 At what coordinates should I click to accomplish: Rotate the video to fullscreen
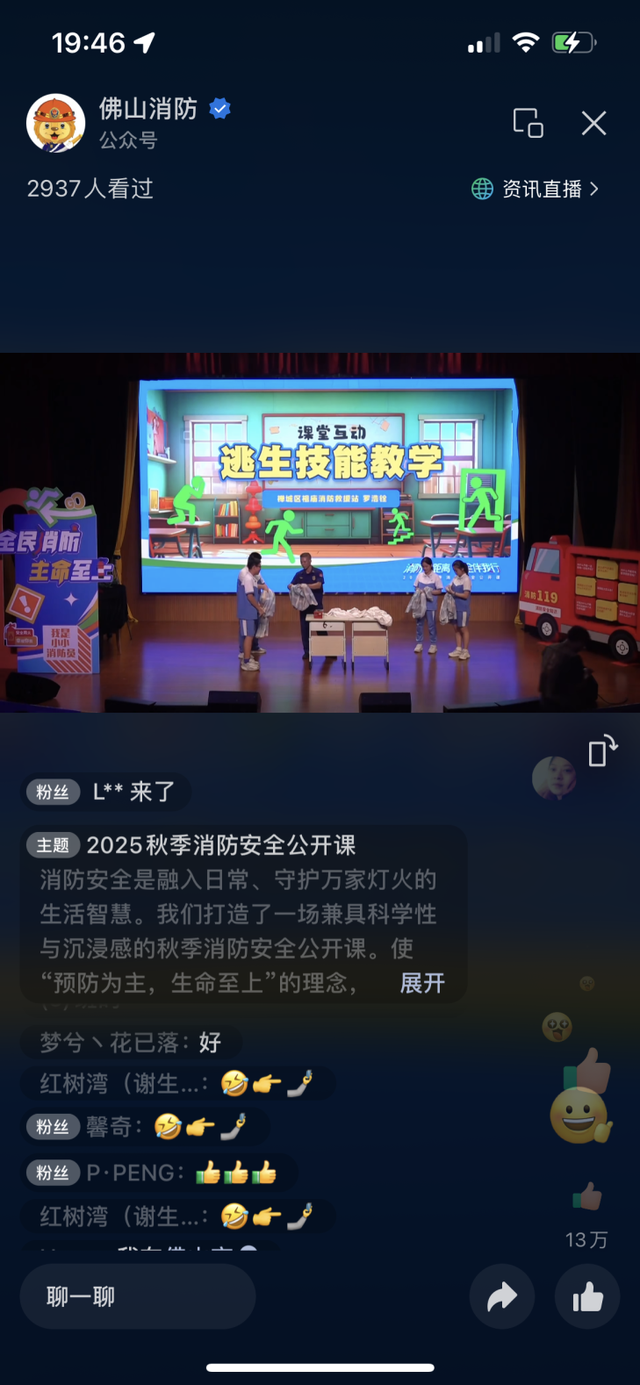pyautogui.click(x=602, y=751)
